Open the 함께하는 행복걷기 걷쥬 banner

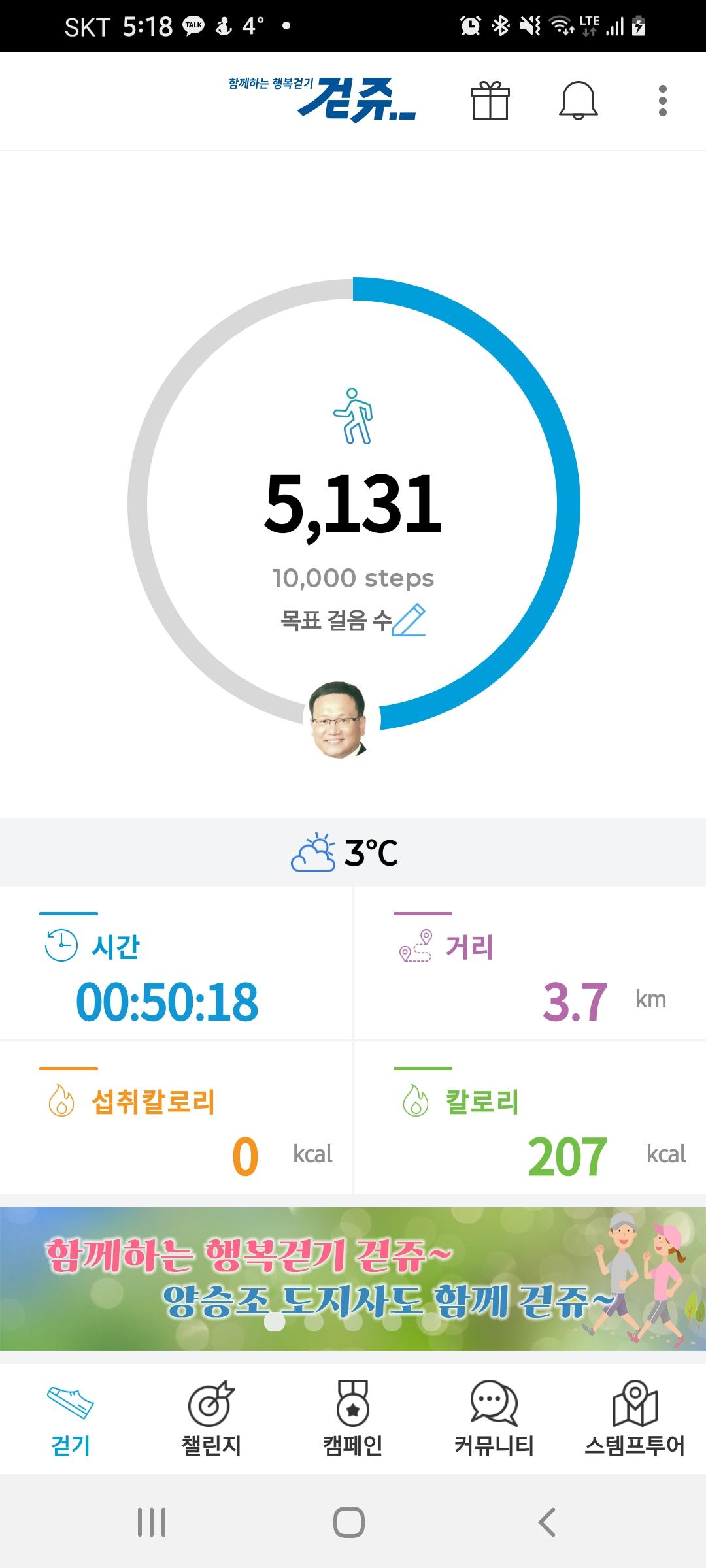coord(353,1278)
